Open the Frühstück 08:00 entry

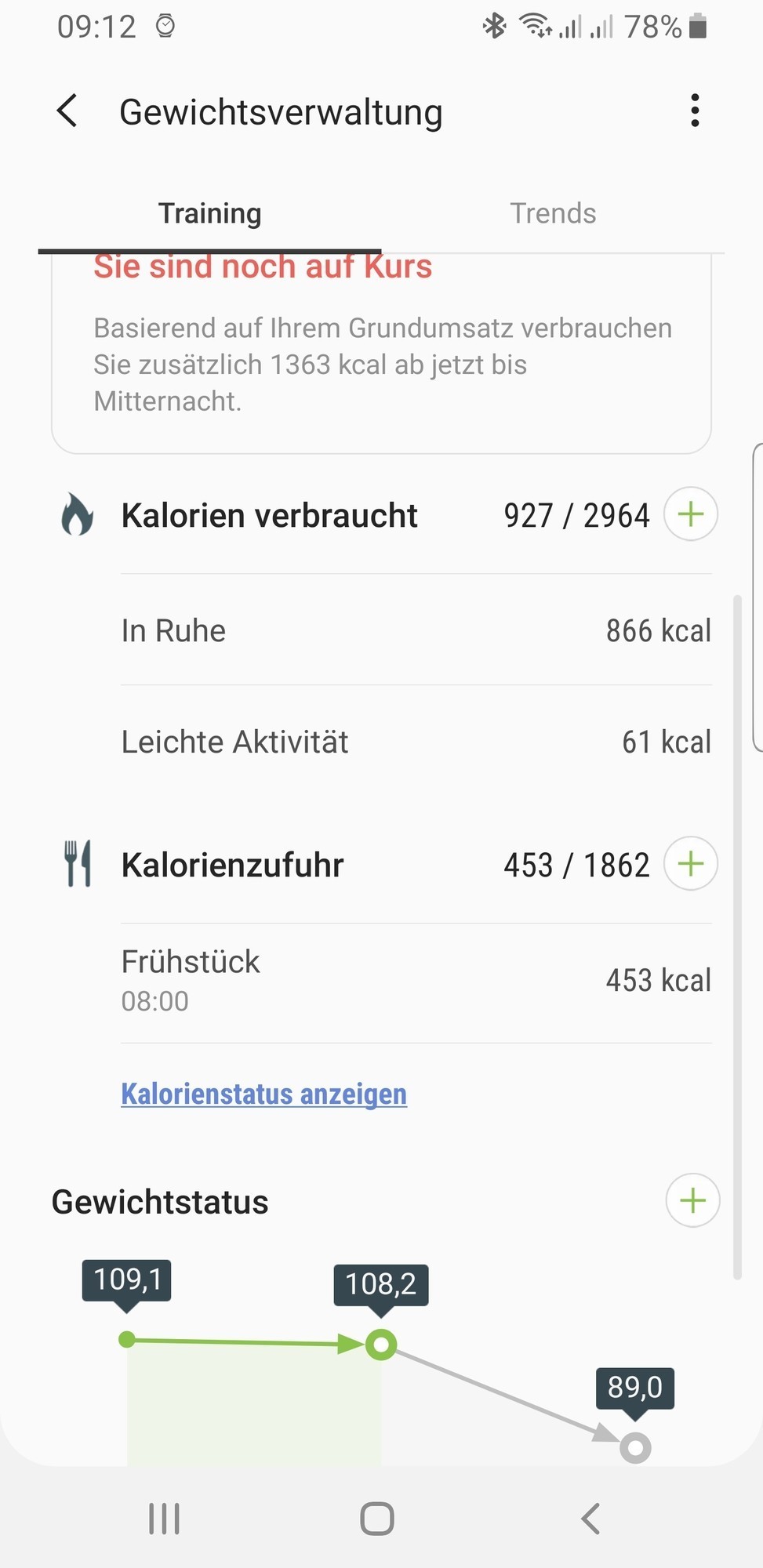[416, 981]
